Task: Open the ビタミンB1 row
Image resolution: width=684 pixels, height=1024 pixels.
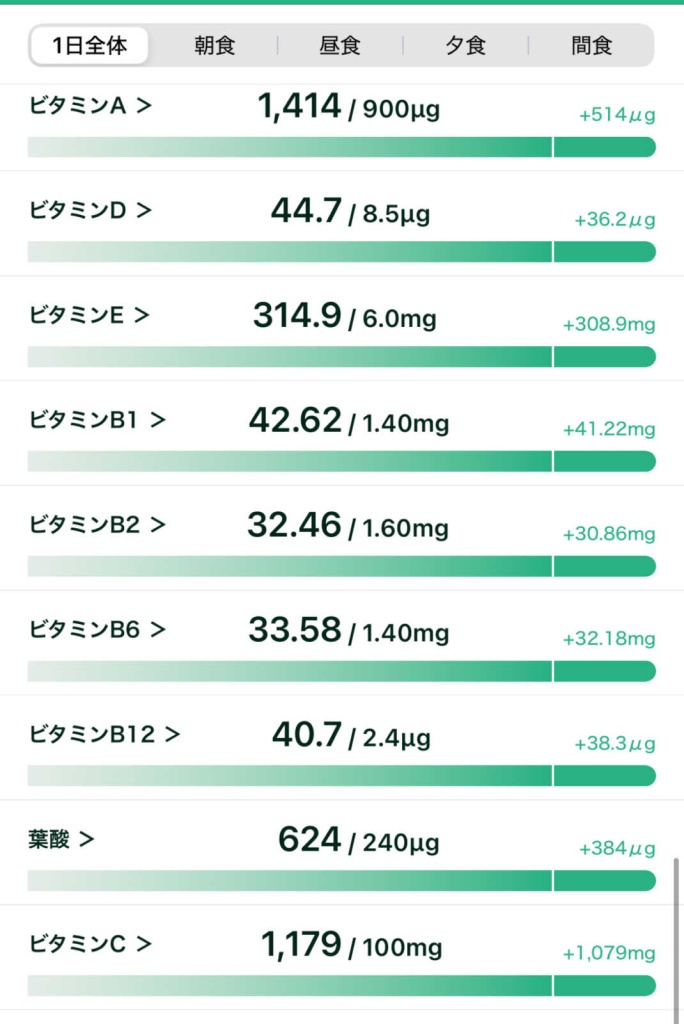Action: click(97, 420)
